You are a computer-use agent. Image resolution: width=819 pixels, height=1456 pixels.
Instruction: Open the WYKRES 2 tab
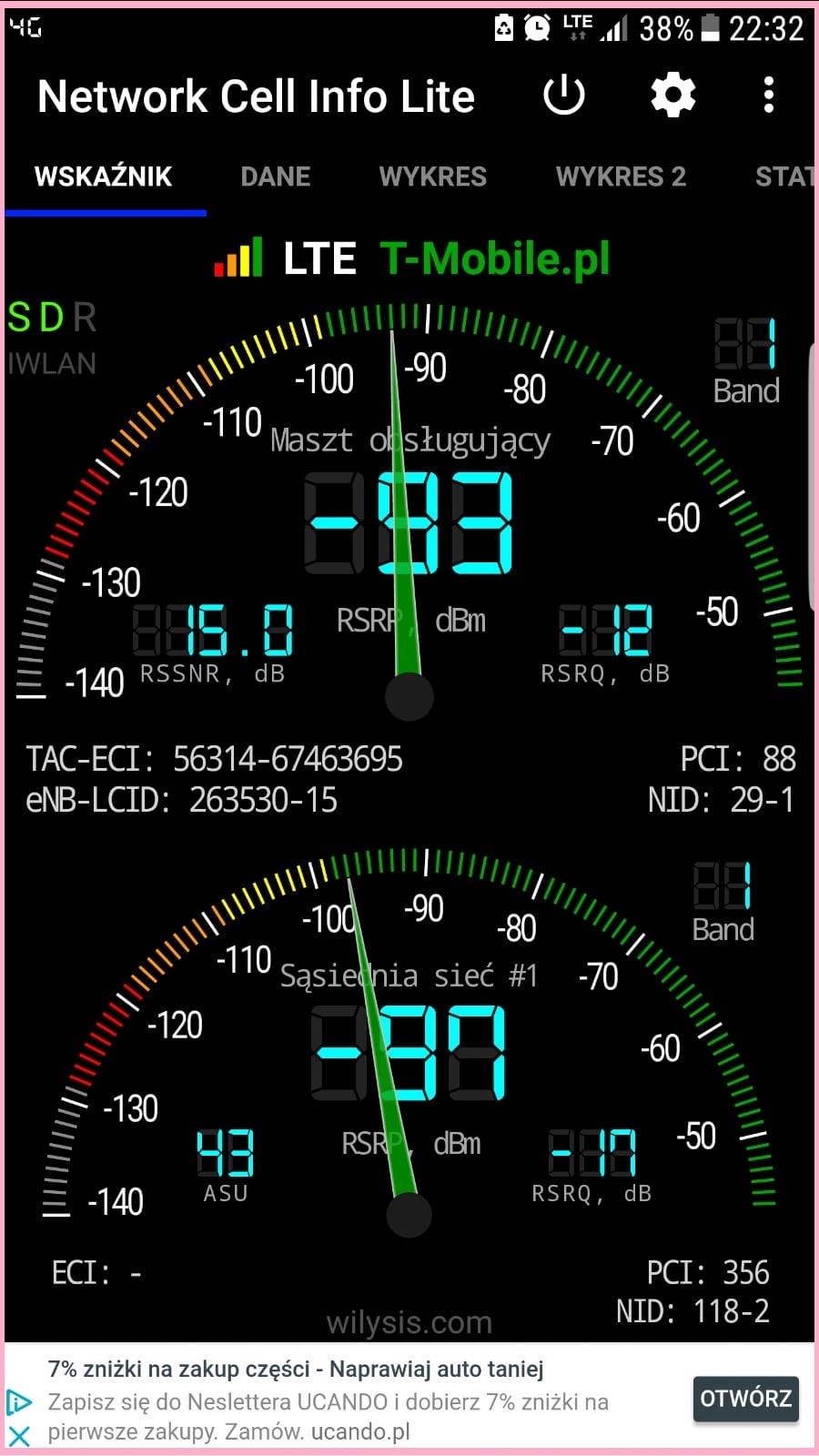pos(621,177)
